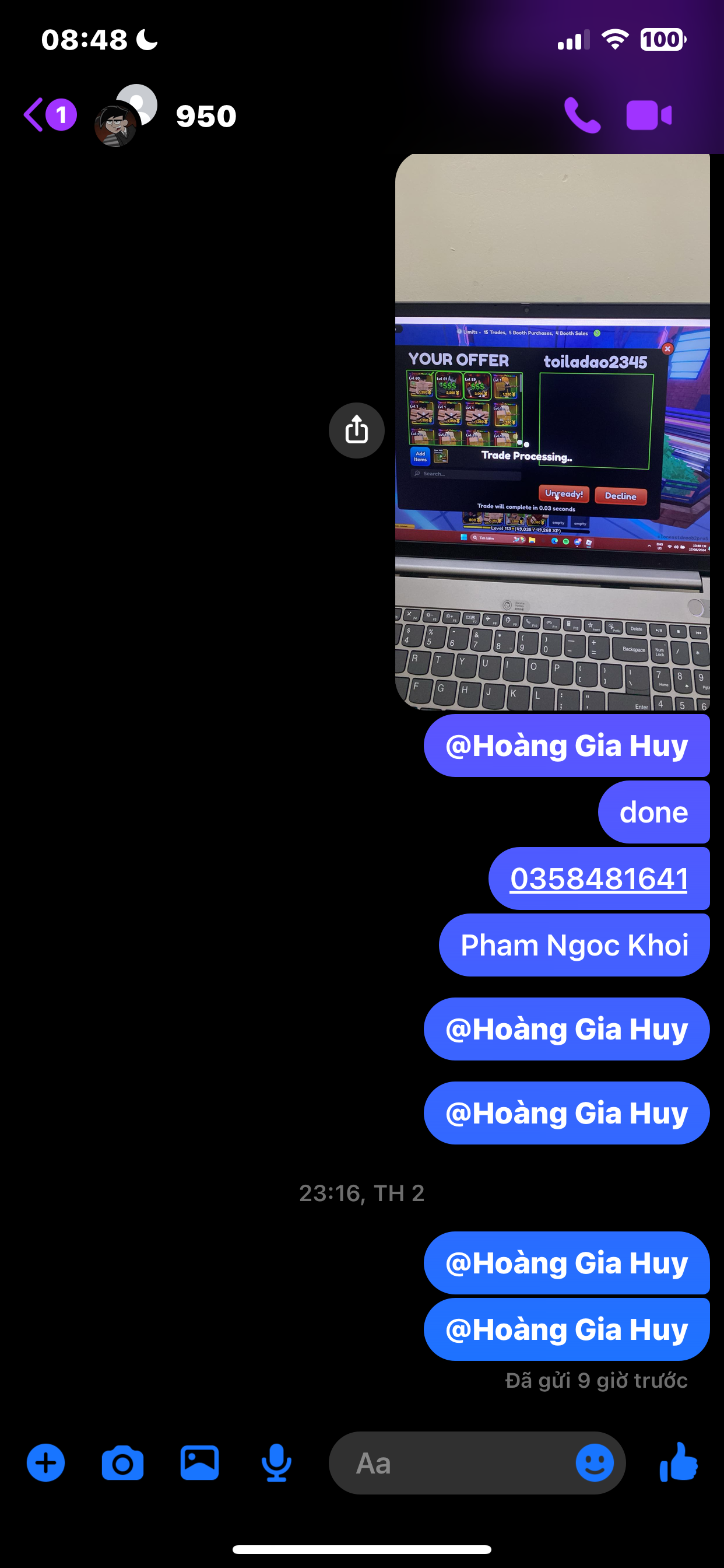
Task: Start a voice call with 950
Action: (582, 115)
